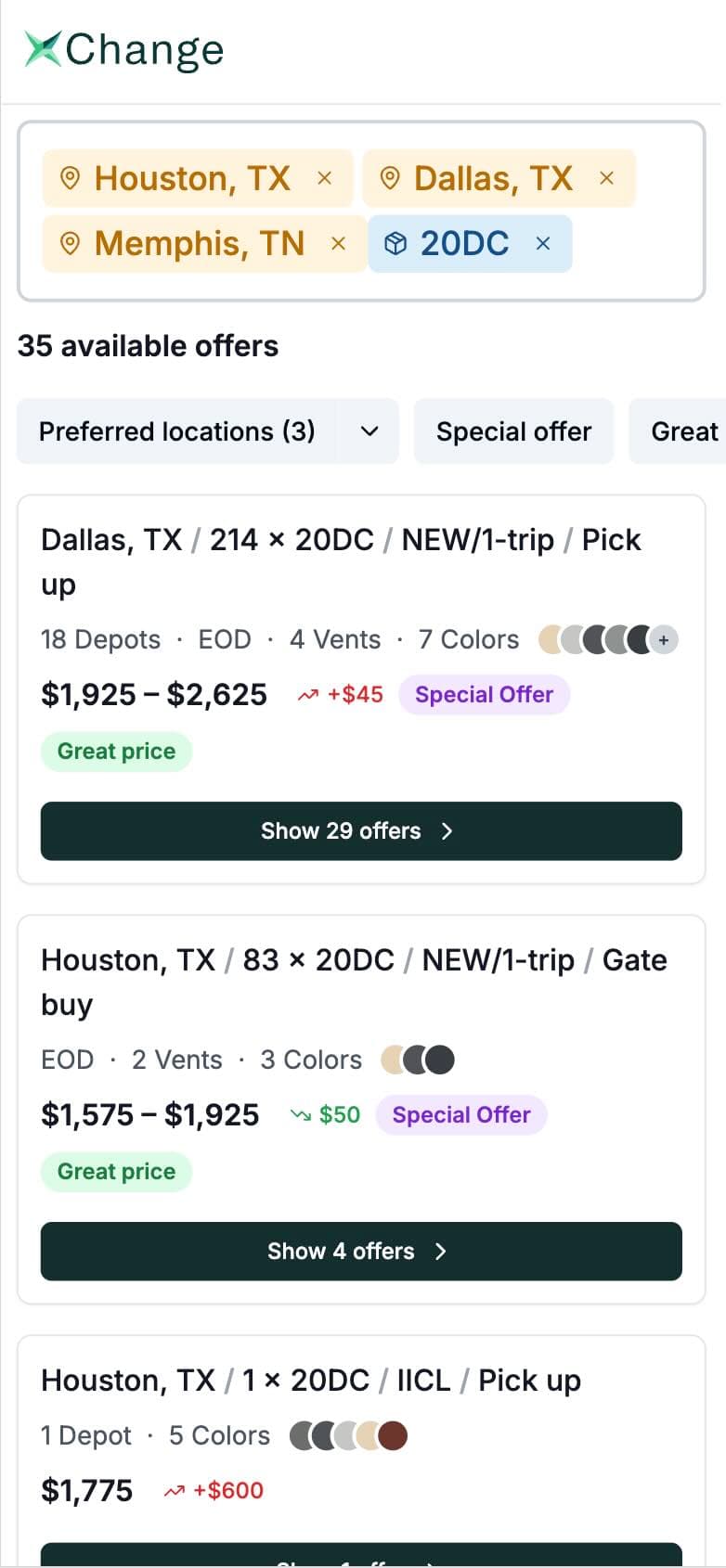This screenshot has width=726, height=1568.
Task: Open the Houston, TX 83 × 20DC listing title
Action: (353, 959)
